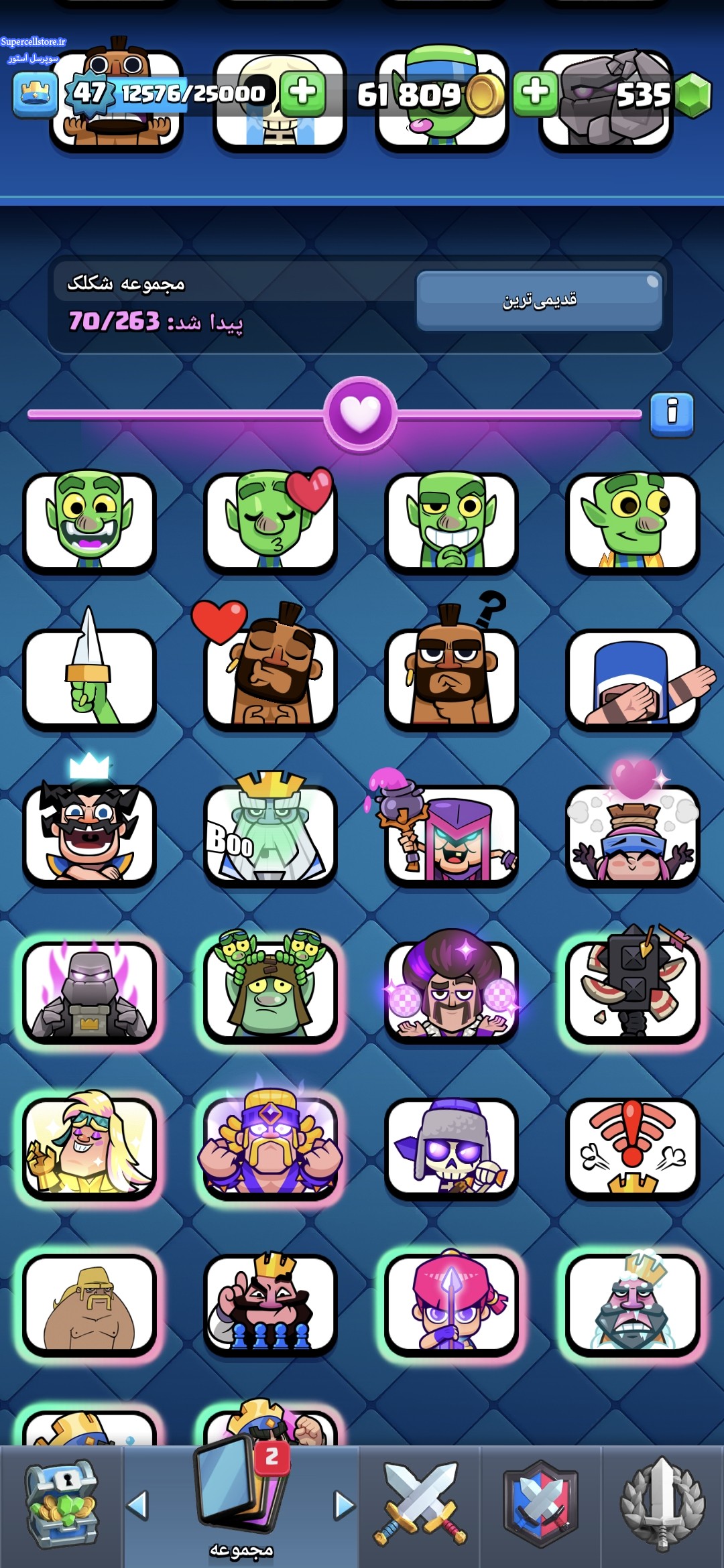This screenshot has width=724, height=1568.
Task: Tap the left arrow next to مجموعه
Action: tap(137, 1506)
